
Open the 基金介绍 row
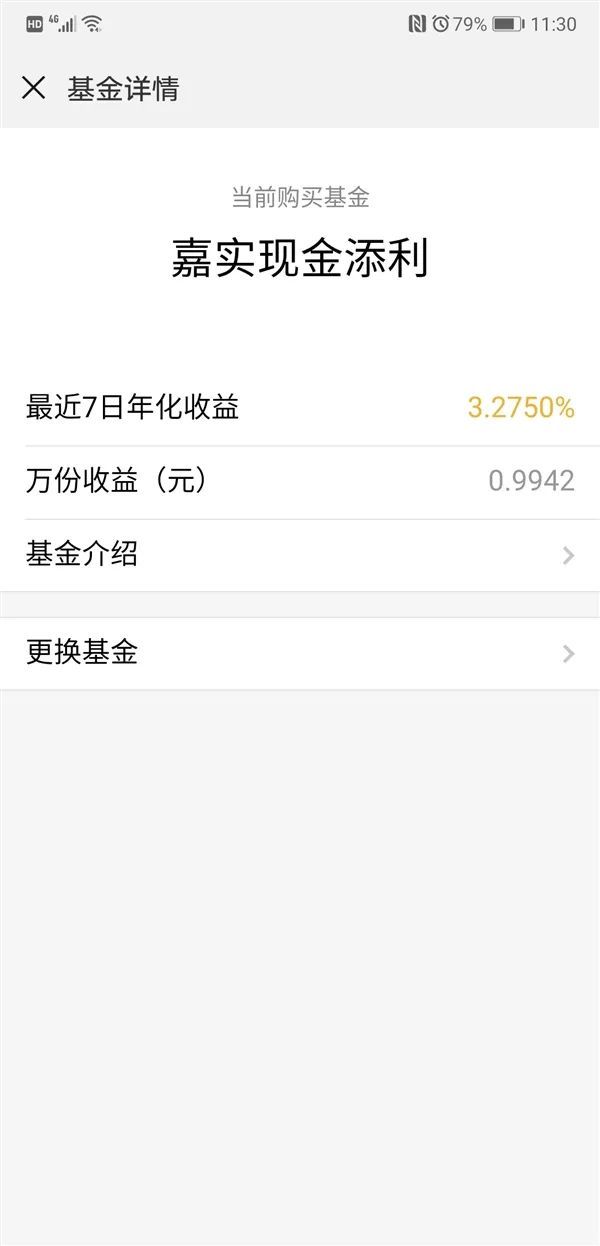coord(300,555)
